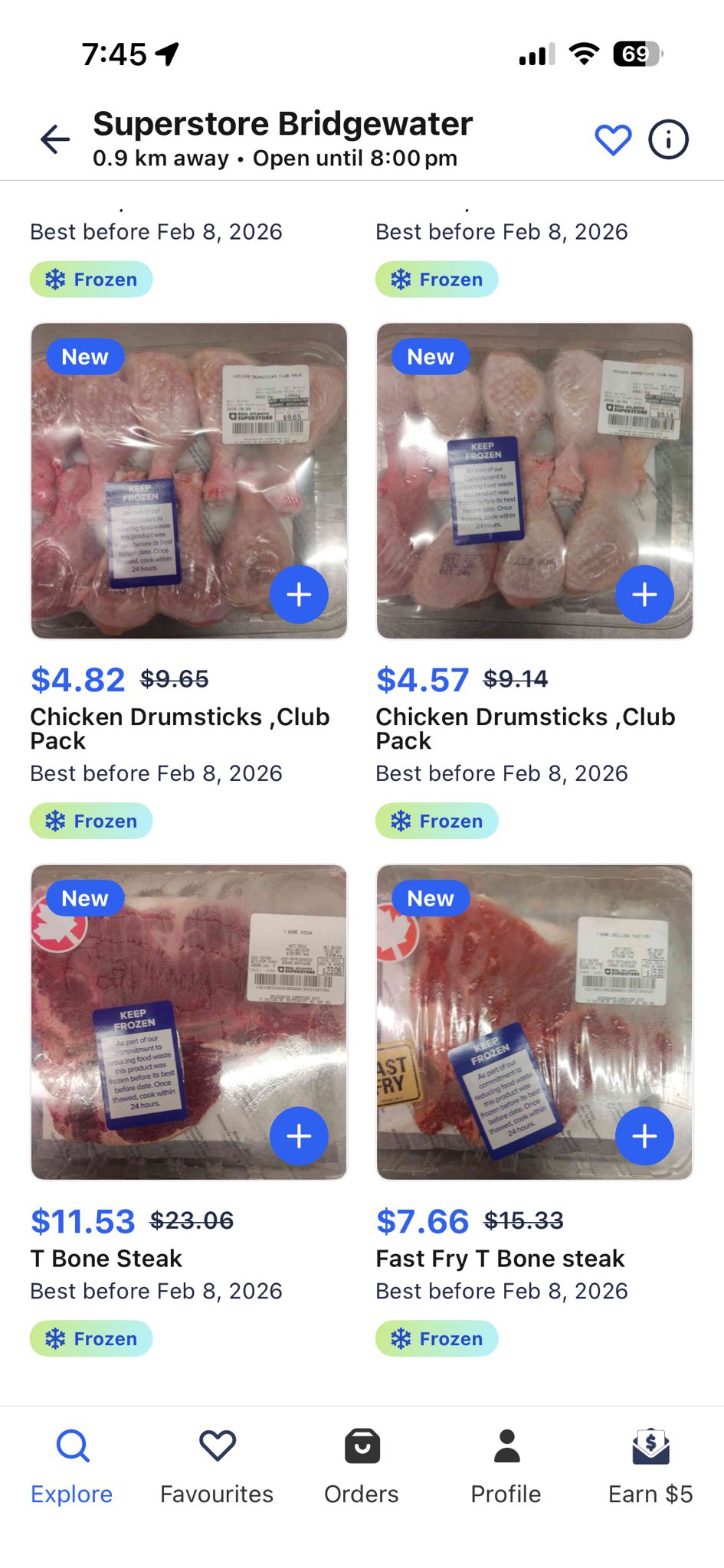724x1568 pixels.
Task: Open the Profile tab
Action: pyautogui.click(x=506, y=1465)
